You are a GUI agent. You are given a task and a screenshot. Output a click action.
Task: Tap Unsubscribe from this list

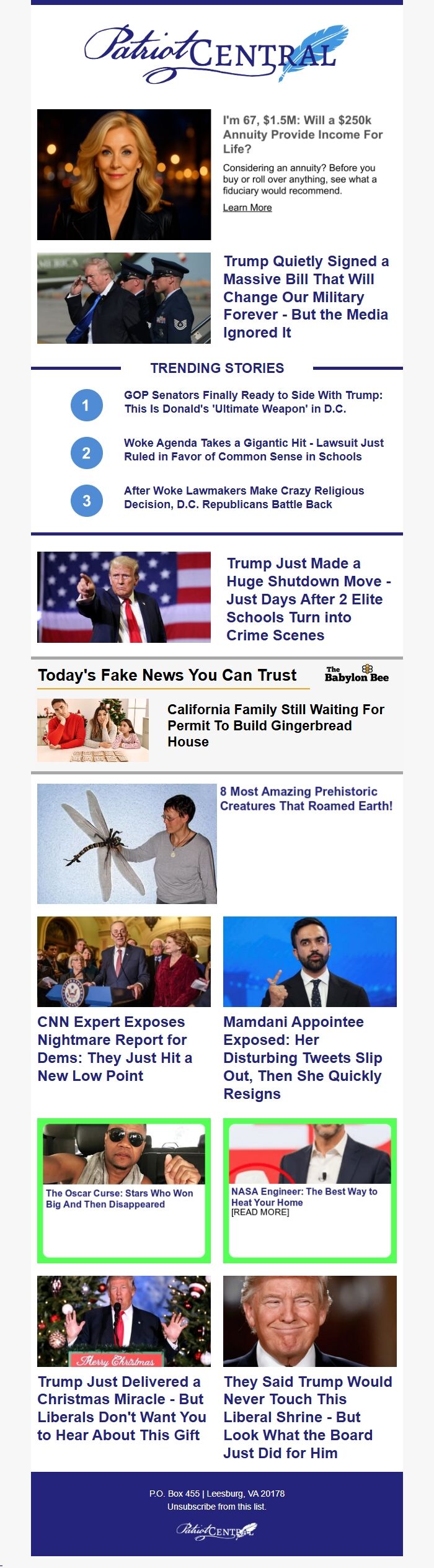click(216, 1507)
